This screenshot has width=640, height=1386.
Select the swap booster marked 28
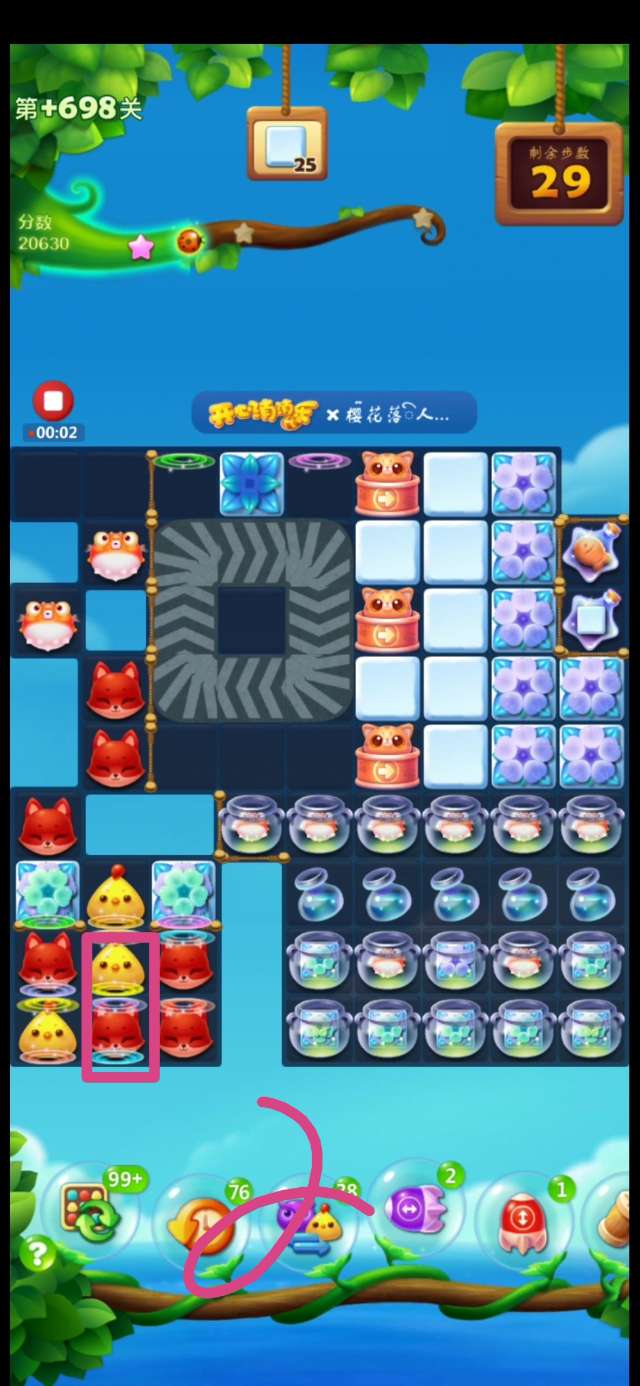[312, 1223]
